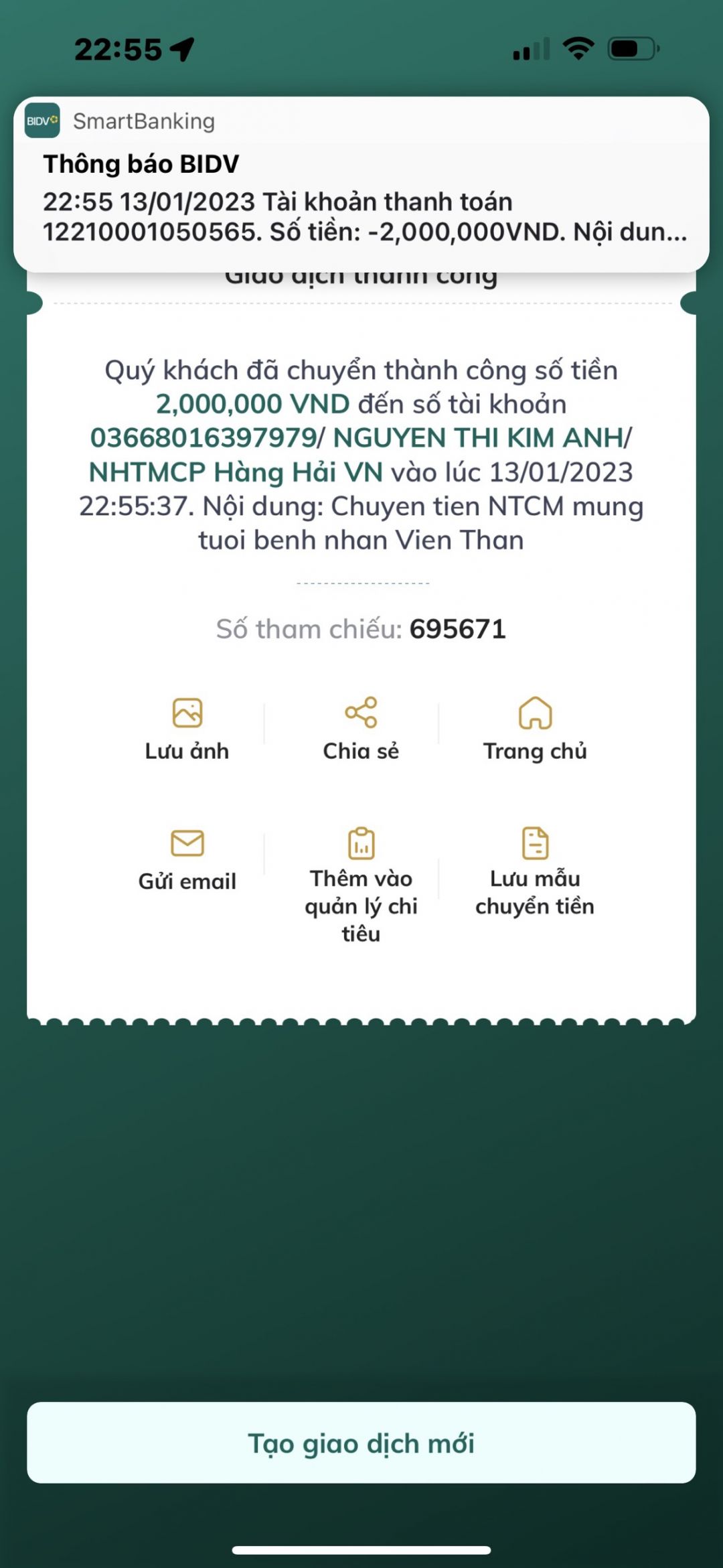The height and width of the screenshot is (1568, 723).
Task: Tap Tạo giao dịch mới button
Action: [361, 1443]
